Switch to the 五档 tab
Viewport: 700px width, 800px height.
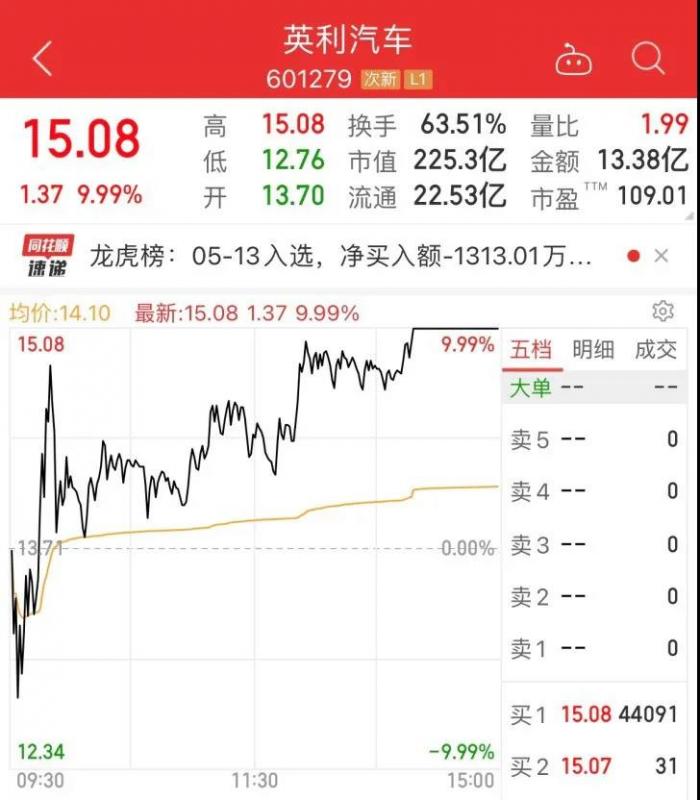531,349
